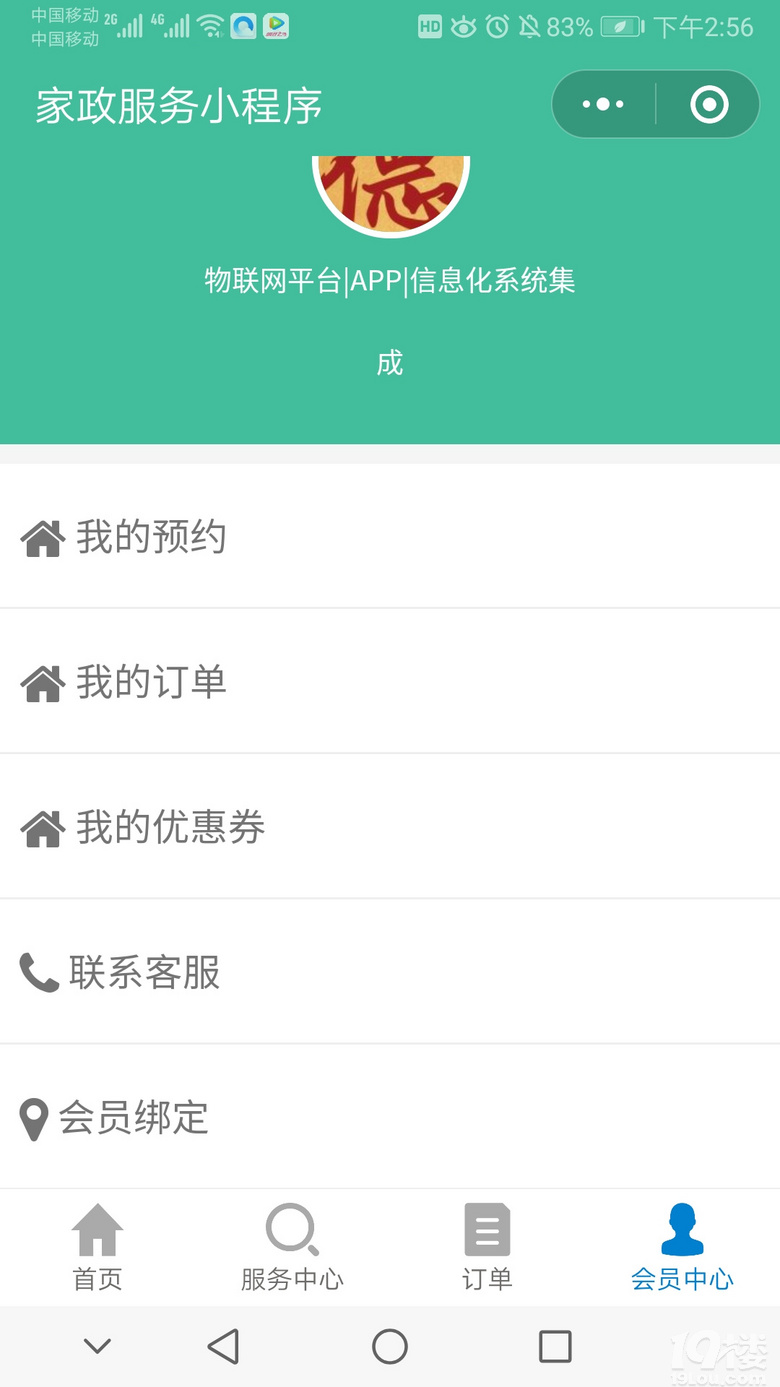Screen dimensions: 780x1387
Task: Open the mini program three-dot menu
Action: click(601, 103)
